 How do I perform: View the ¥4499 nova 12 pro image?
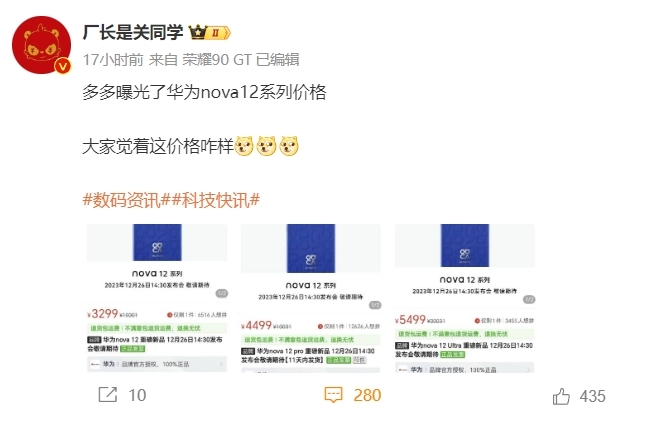[310, 297]
